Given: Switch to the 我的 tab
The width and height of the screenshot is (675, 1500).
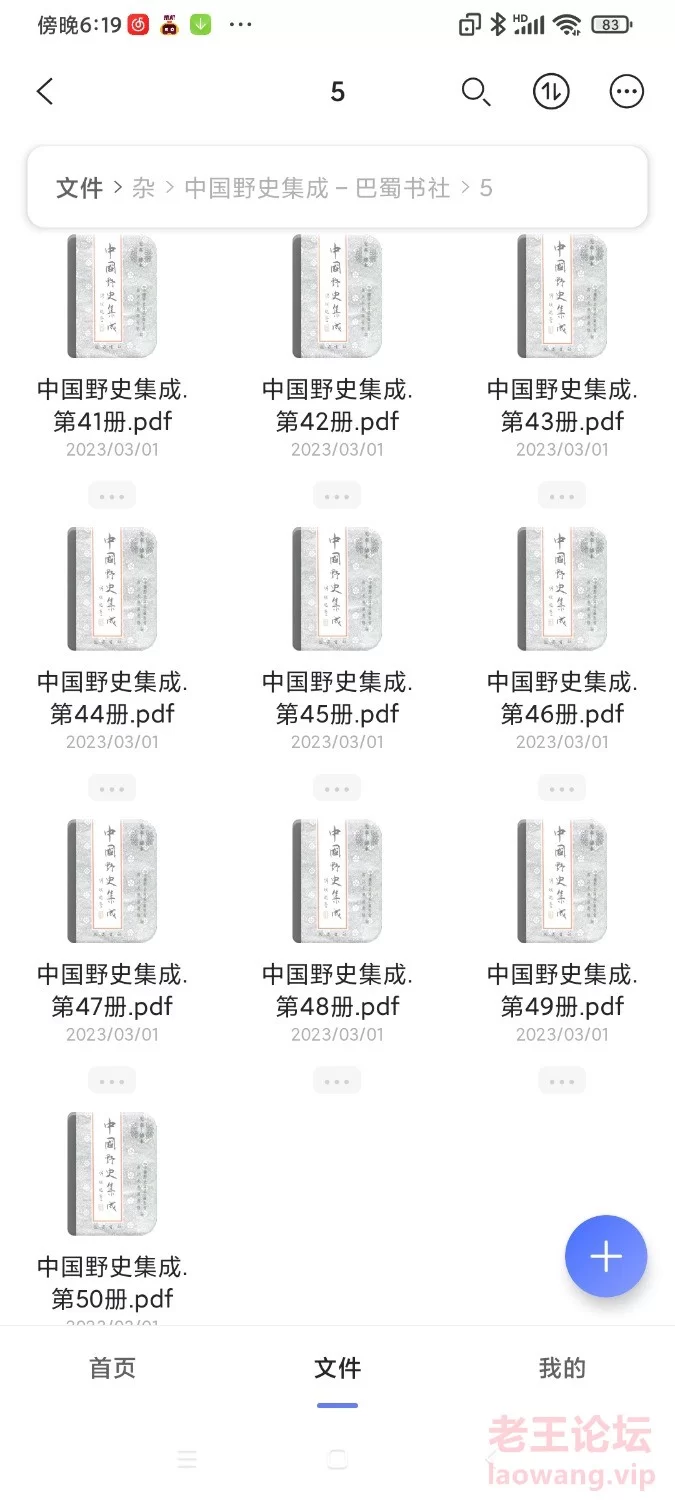Looking at the screenshot, I should click(x=562, y=1368).
